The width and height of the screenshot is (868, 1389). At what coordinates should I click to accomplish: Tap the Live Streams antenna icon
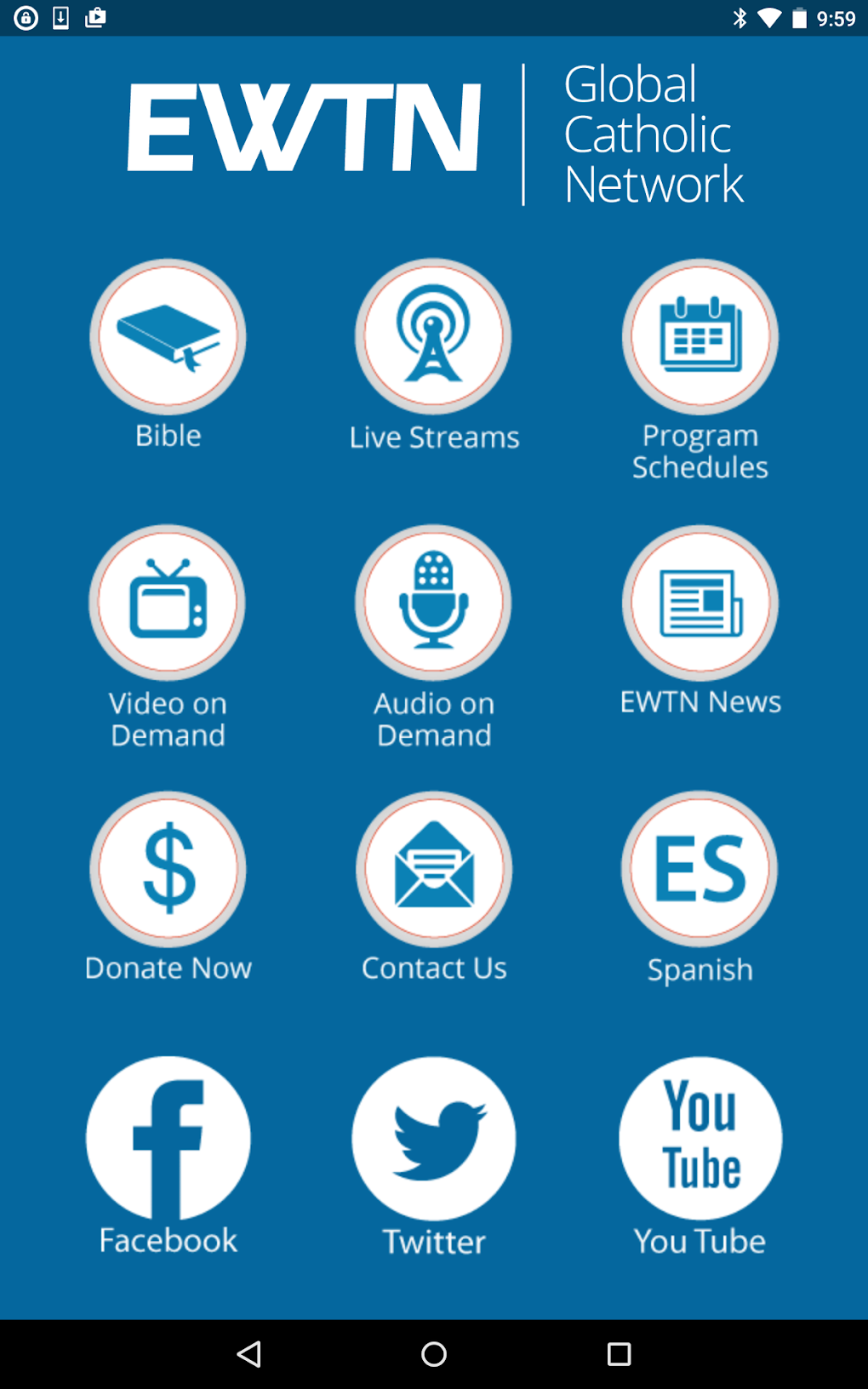coord(434,337)
